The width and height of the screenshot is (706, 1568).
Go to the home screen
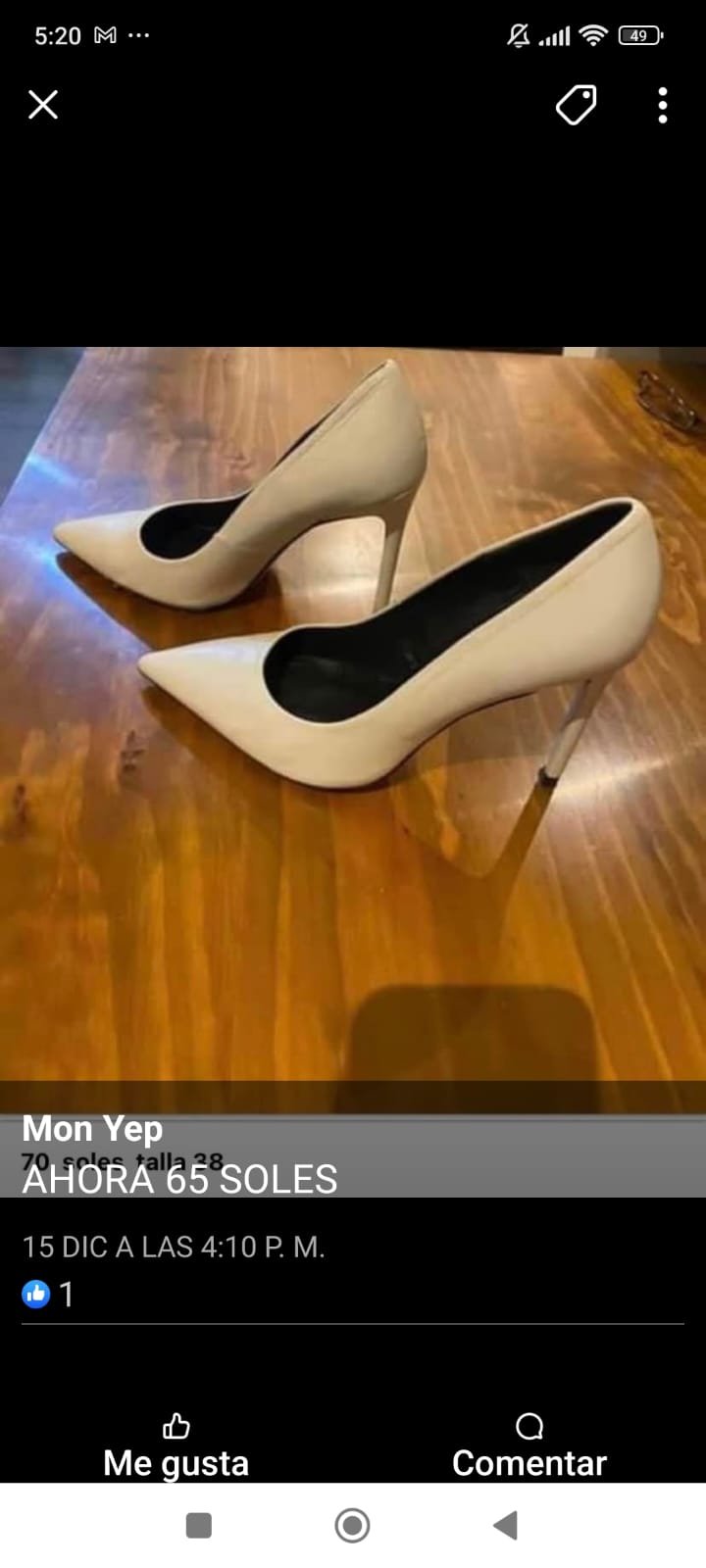coord(352,1525)
